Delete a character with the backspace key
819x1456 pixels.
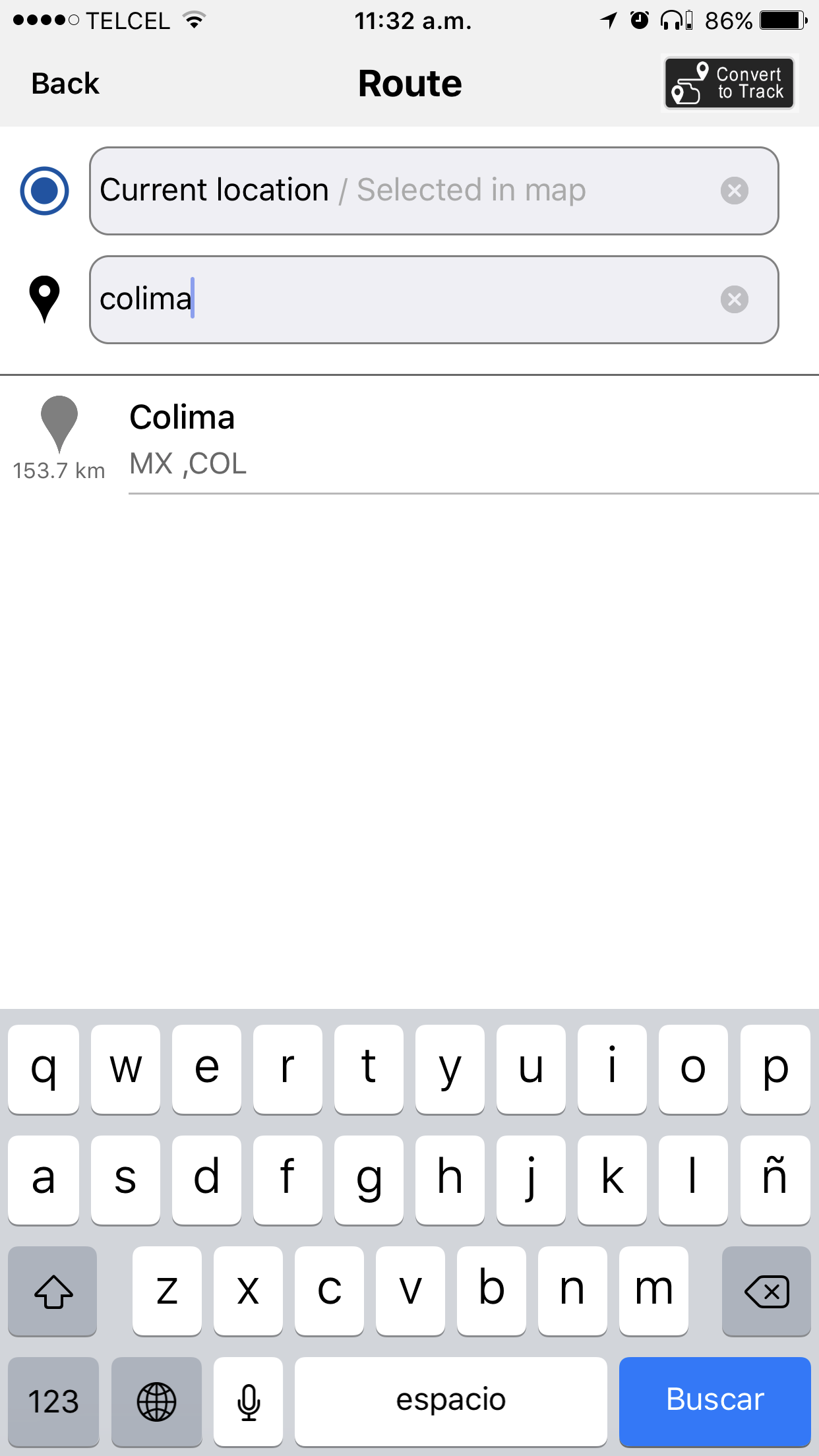[766, 1290]
